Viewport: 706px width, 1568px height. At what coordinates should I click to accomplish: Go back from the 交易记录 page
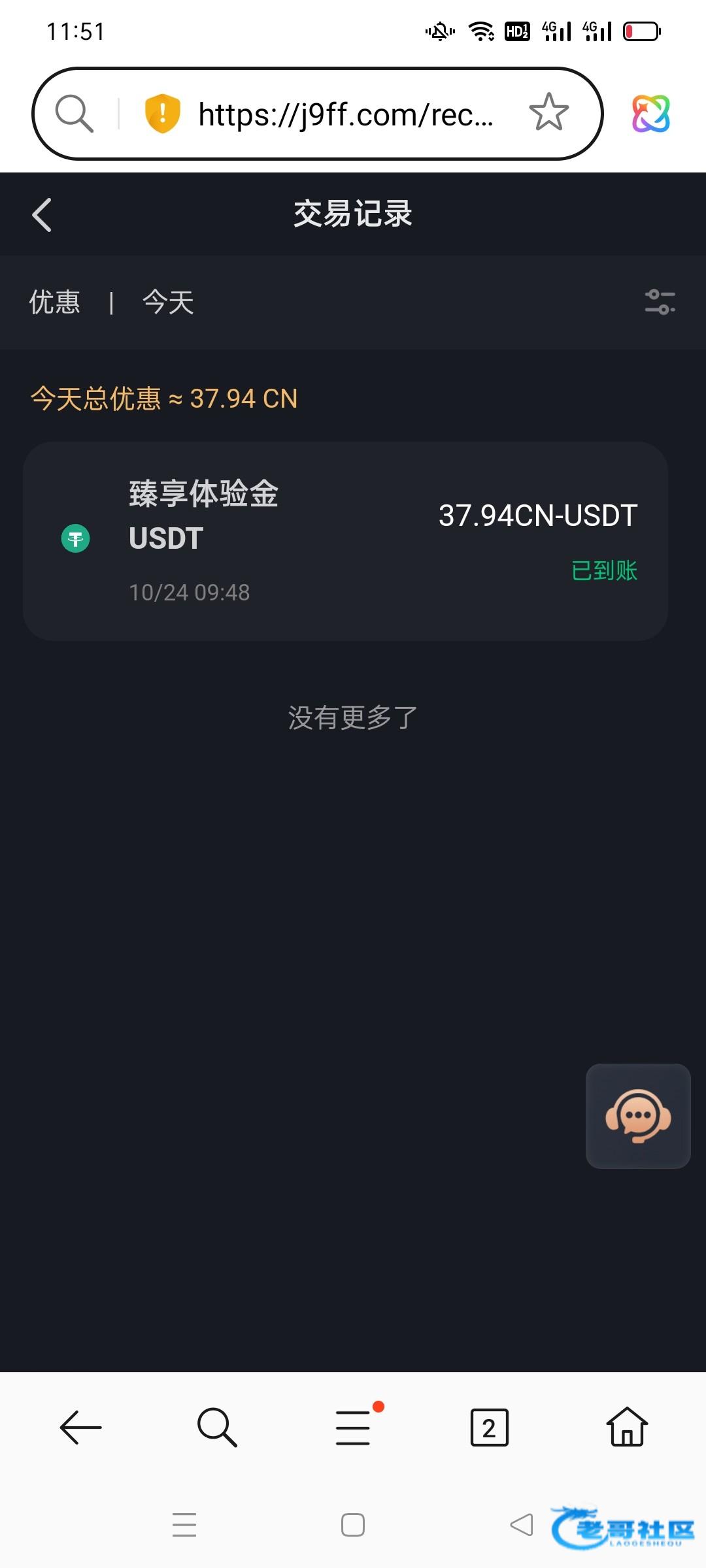[42, 215]
